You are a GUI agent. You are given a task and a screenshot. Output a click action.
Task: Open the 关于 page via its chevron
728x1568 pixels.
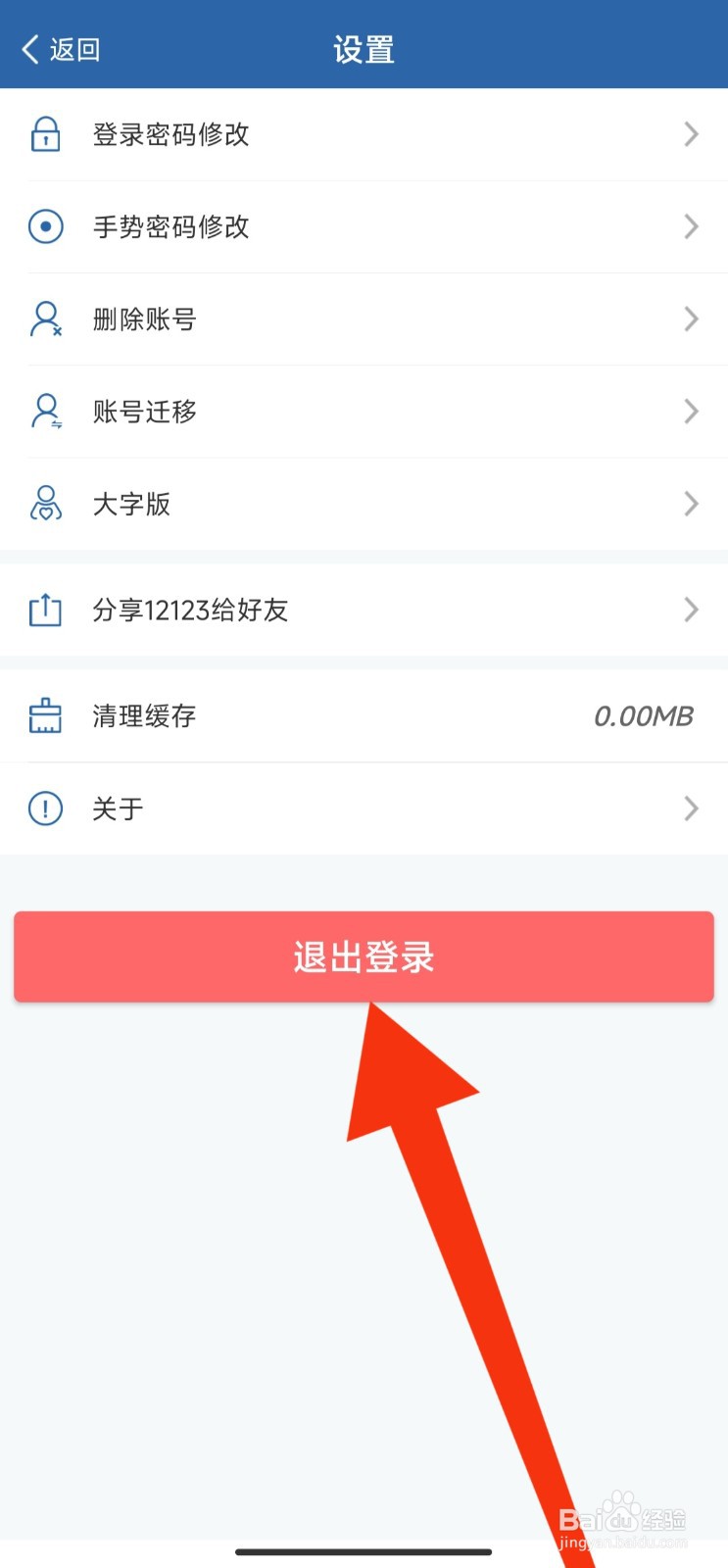coord(692,808)
